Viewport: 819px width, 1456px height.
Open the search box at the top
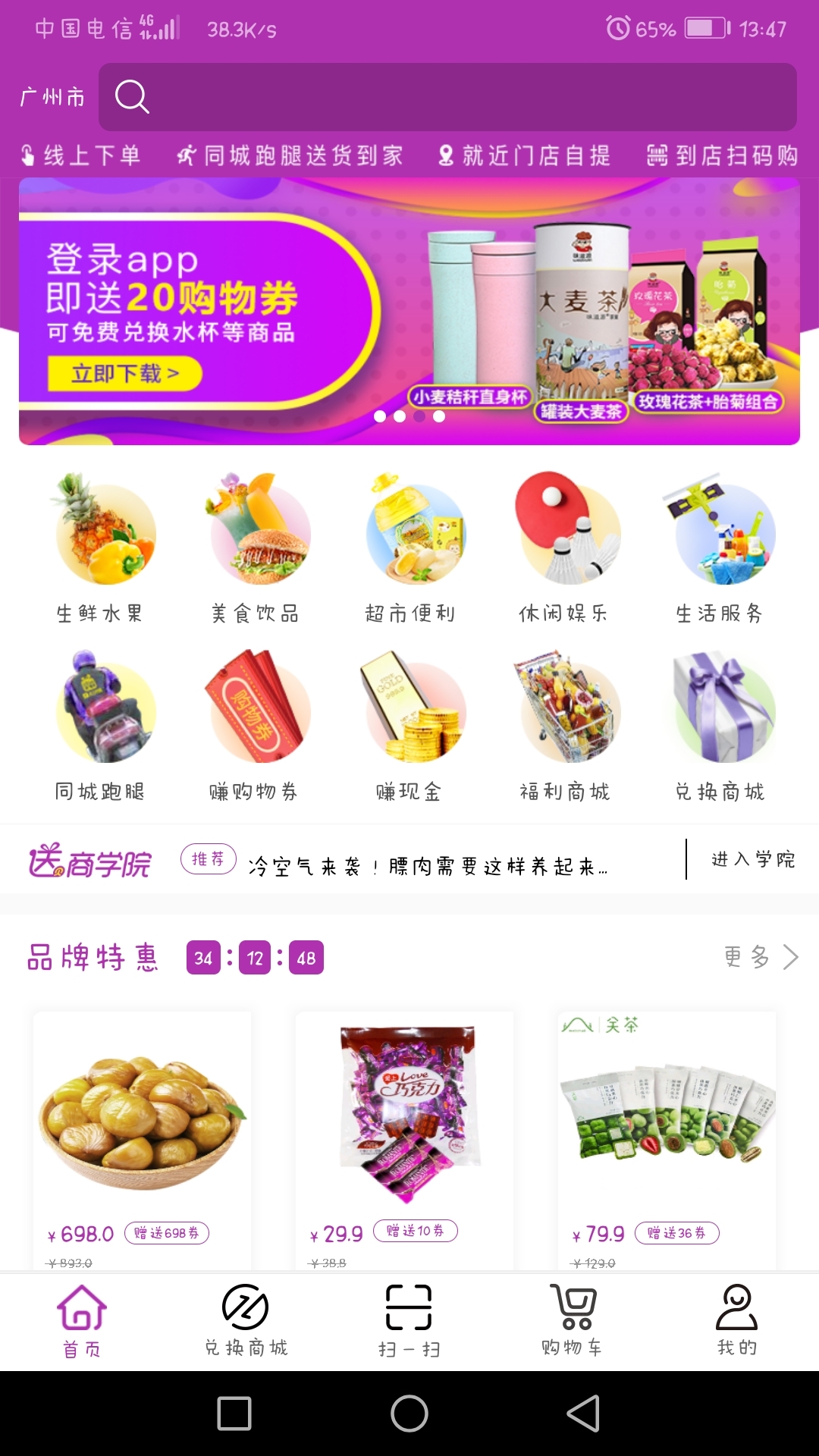coord(447,97)
